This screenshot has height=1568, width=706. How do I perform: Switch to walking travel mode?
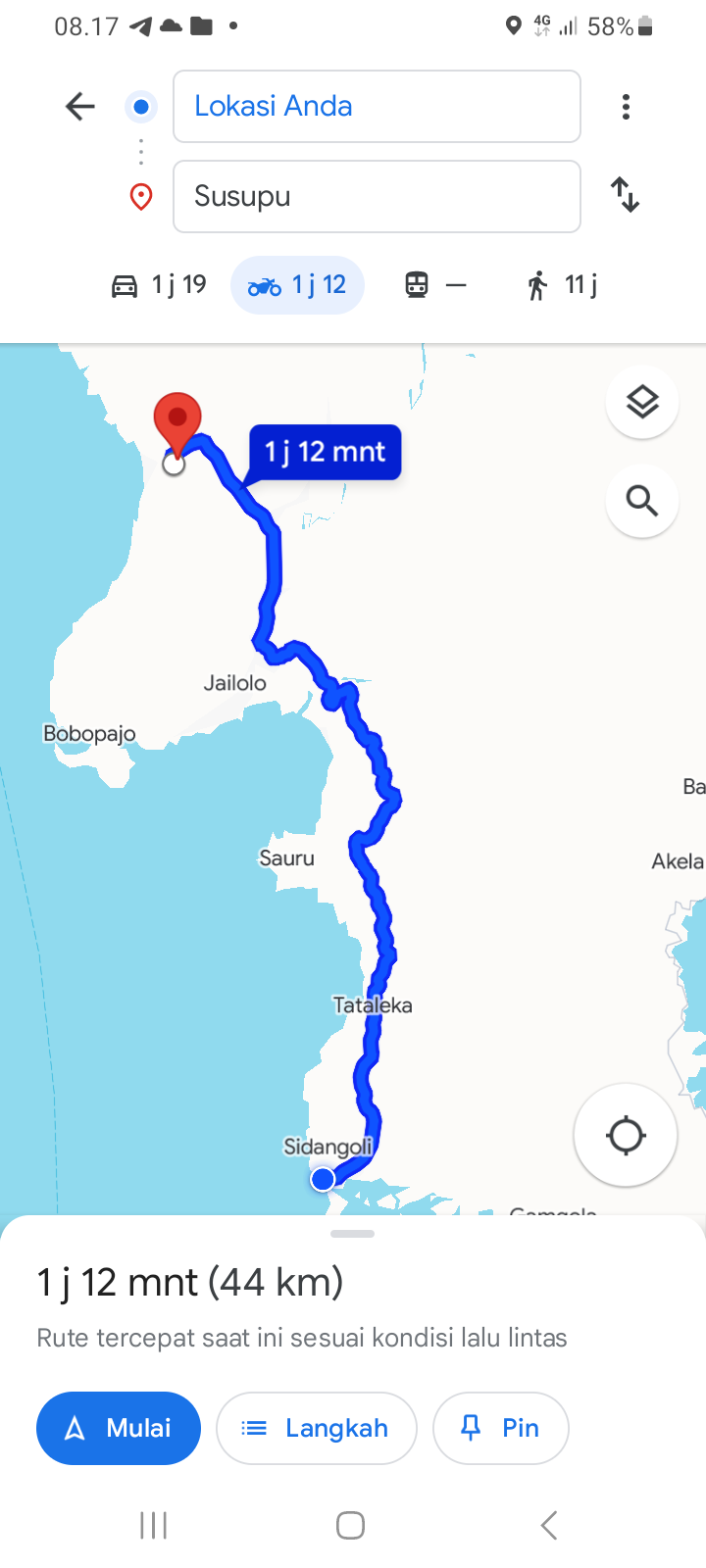tap(562, 285)
